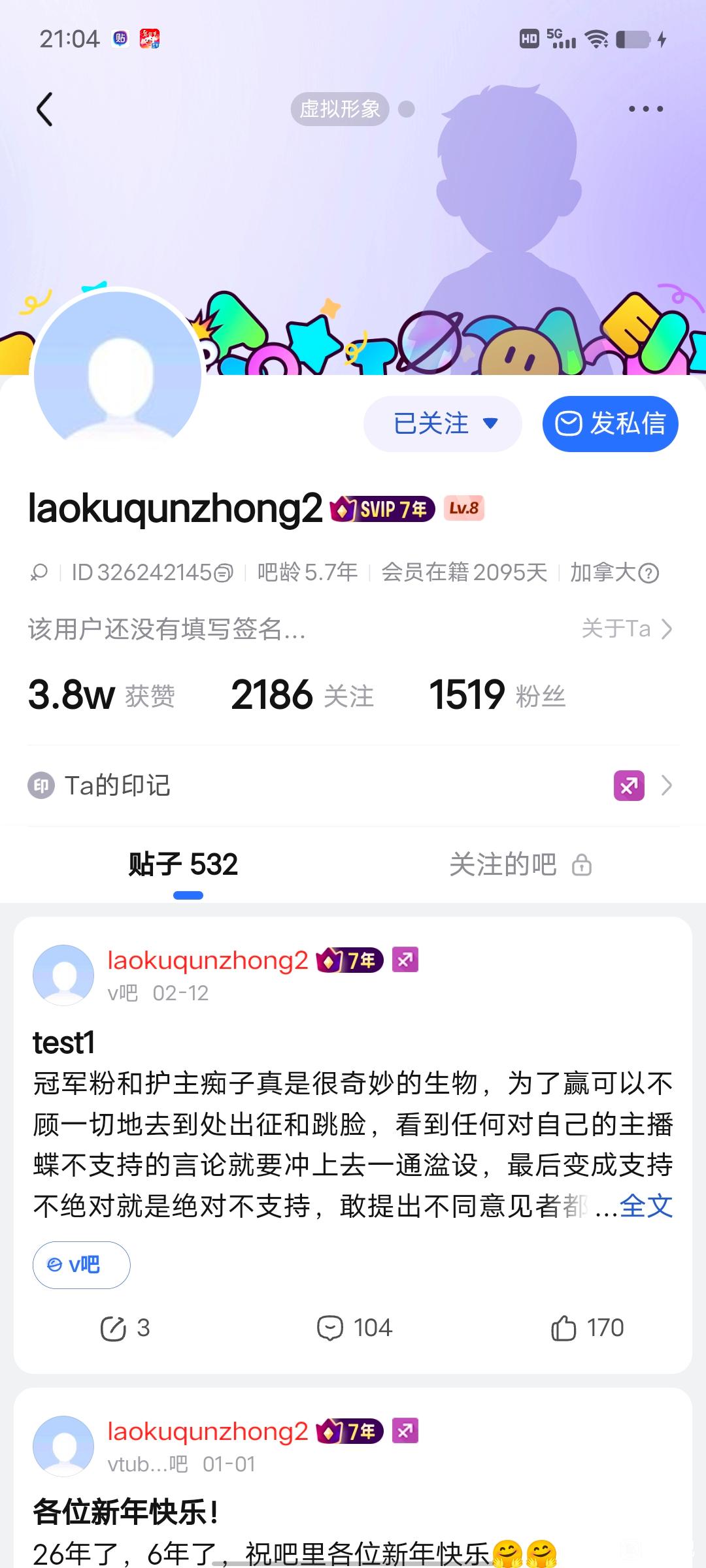
Task: Open the three-dot overflow menu
Action: [x=645, y=109]
